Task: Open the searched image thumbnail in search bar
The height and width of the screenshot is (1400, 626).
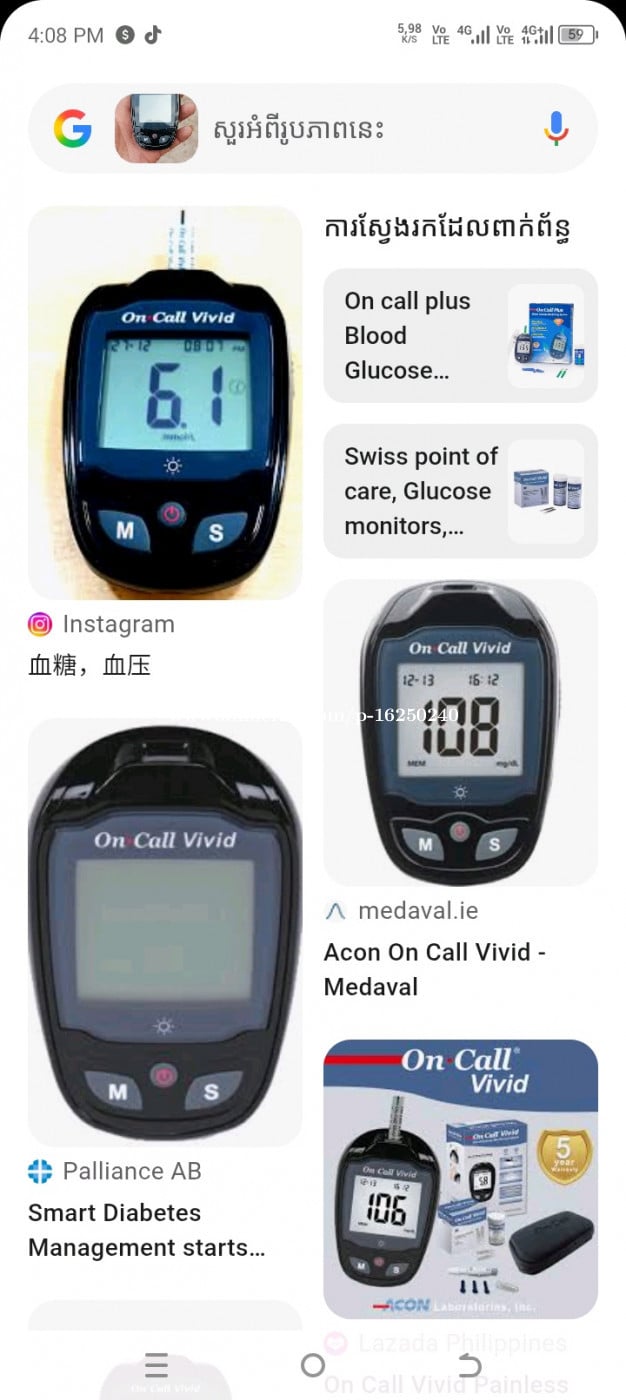Action: (156, 129)
